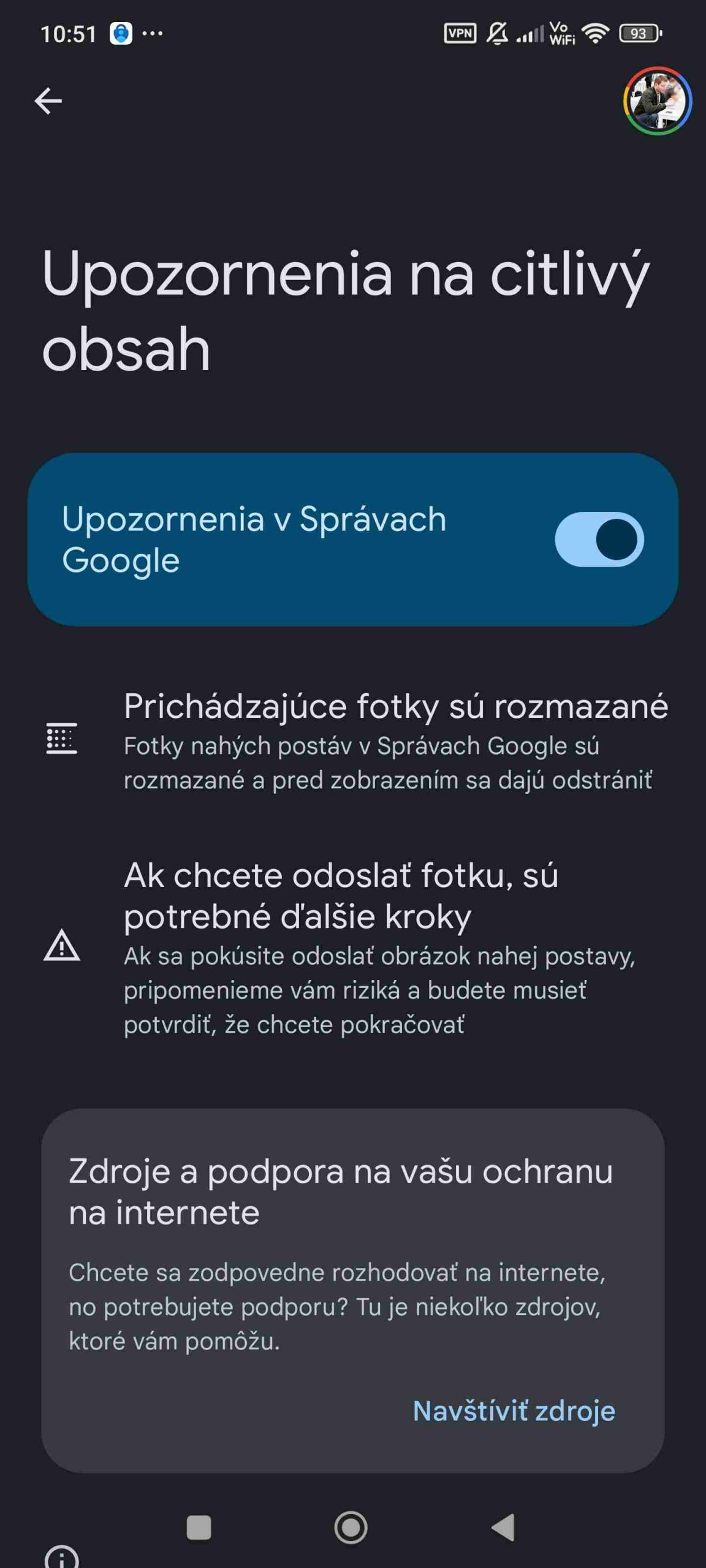Toggle Upozornenia v Správach Google switch
The height and width of the screenshot is (1568, 706).
(x=599, y=539)
